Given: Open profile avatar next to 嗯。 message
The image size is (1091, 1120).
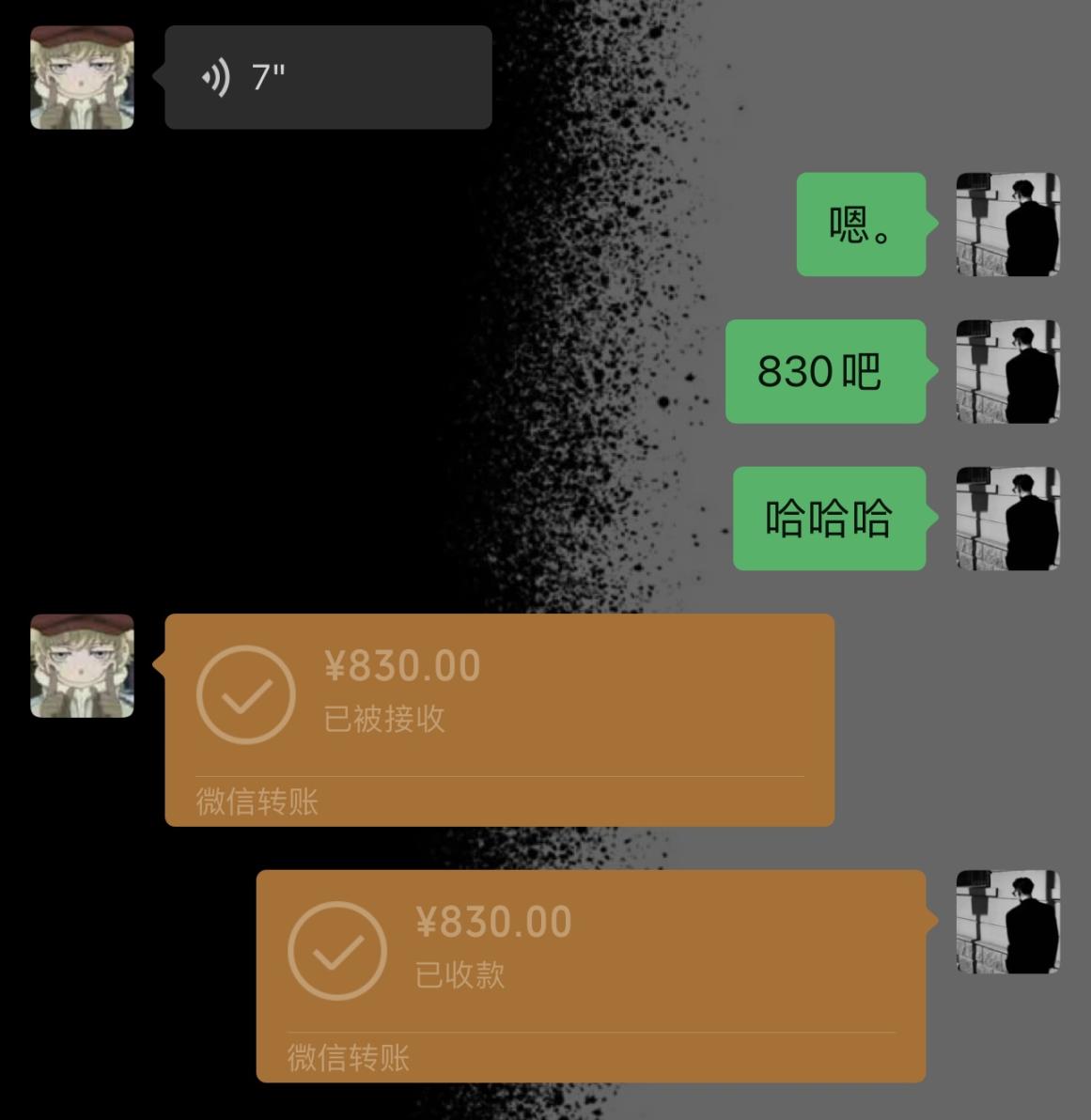Looking at the screenshot, I should click(x=1007, y=225).
